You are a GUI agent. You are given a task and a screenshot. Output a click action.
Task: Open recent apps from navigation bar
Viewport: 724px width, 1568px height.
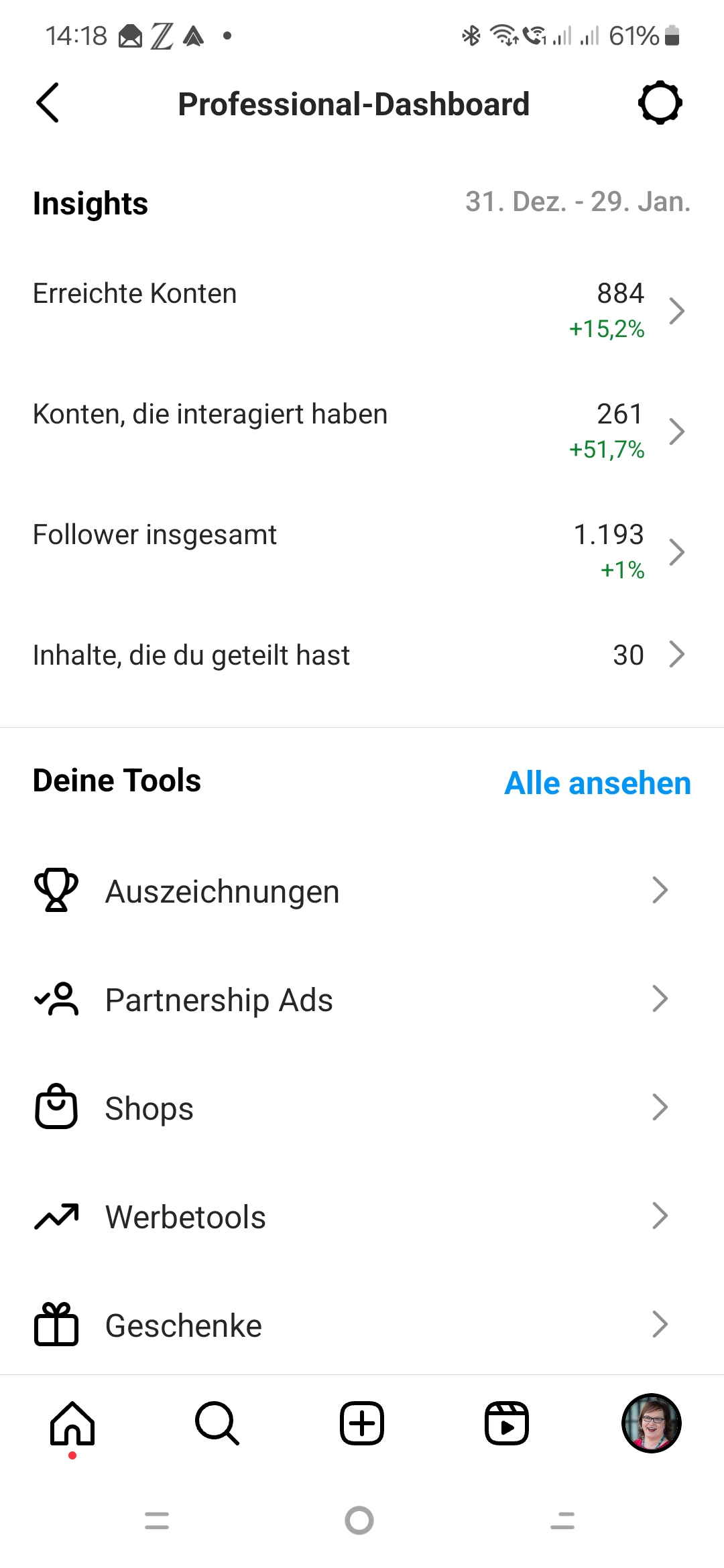[157, 1524]
